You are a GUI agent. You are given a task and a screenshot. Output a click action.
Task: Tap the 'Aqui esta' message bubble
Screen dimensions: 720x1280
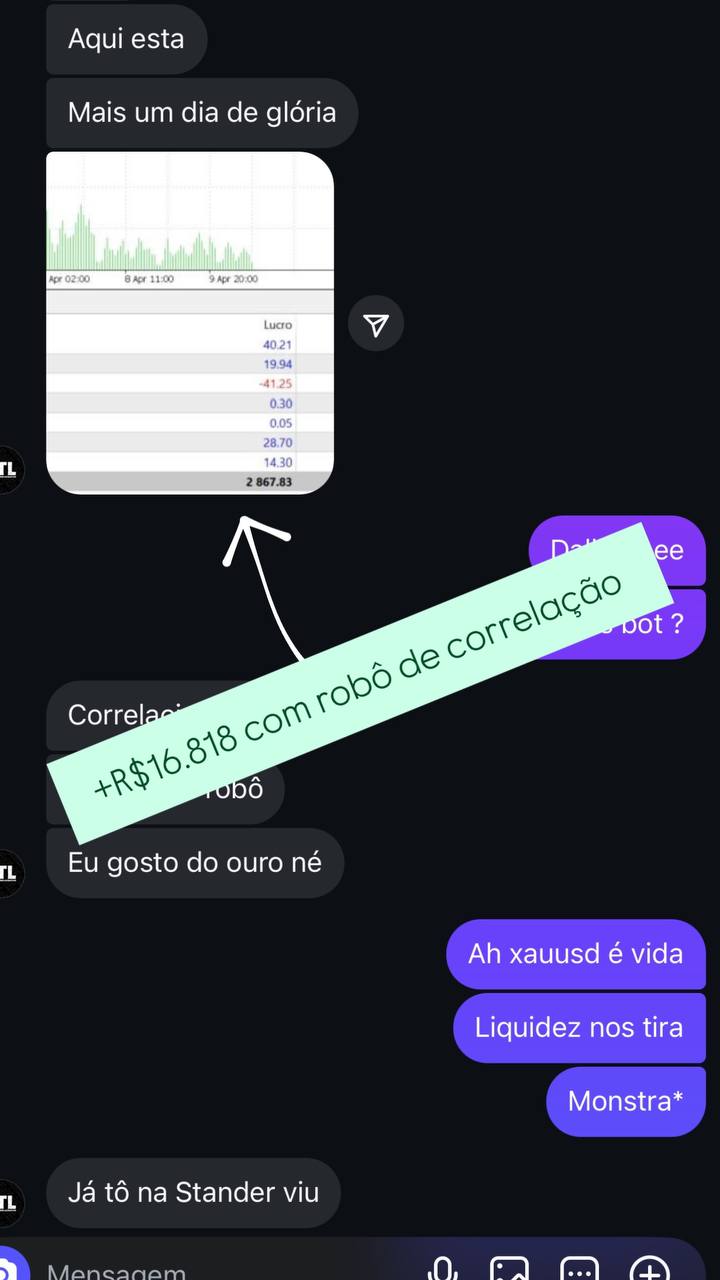(x=126, y=39)
